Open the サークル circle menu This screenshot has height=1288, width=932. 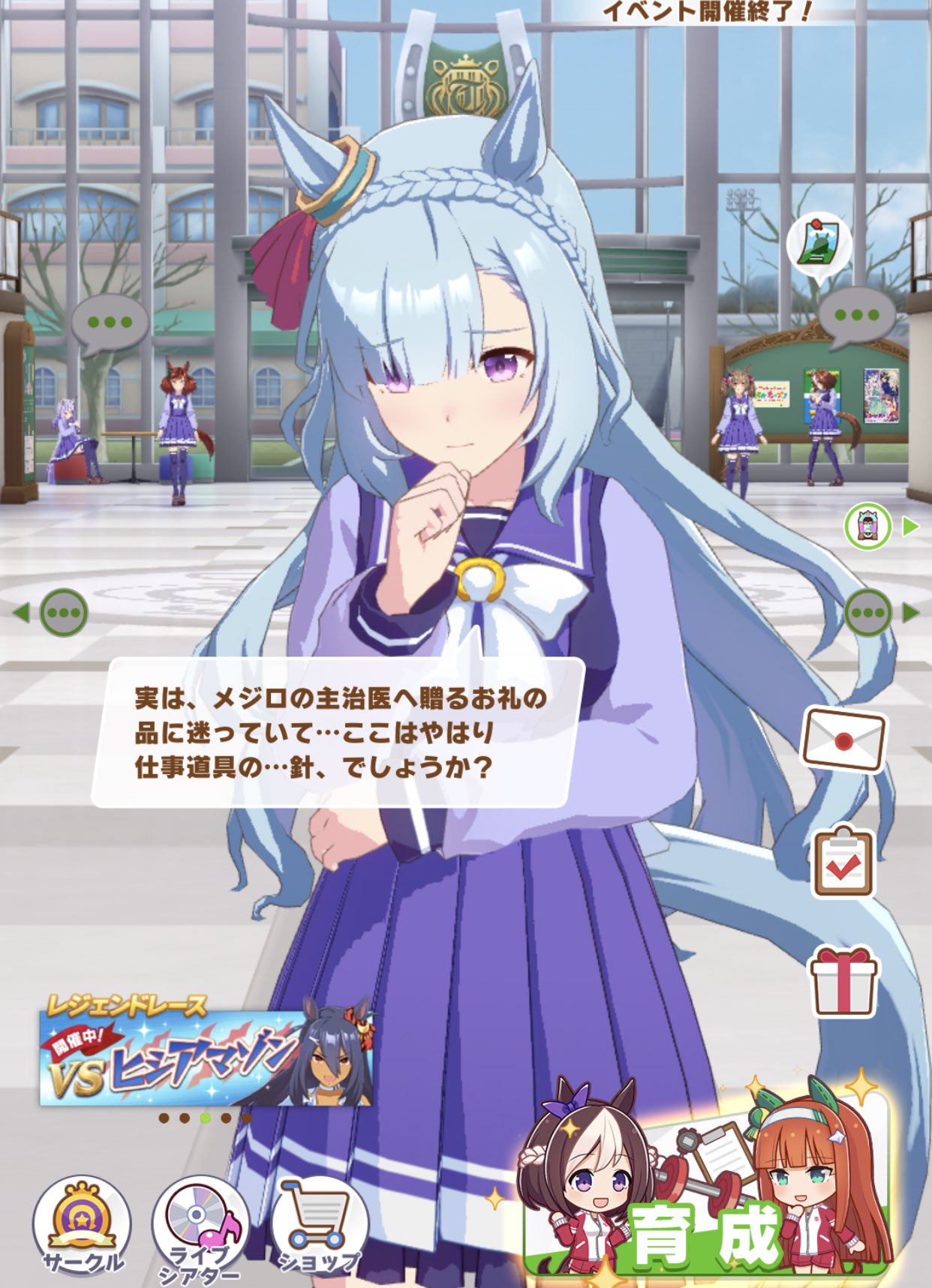click(82, 1227)
